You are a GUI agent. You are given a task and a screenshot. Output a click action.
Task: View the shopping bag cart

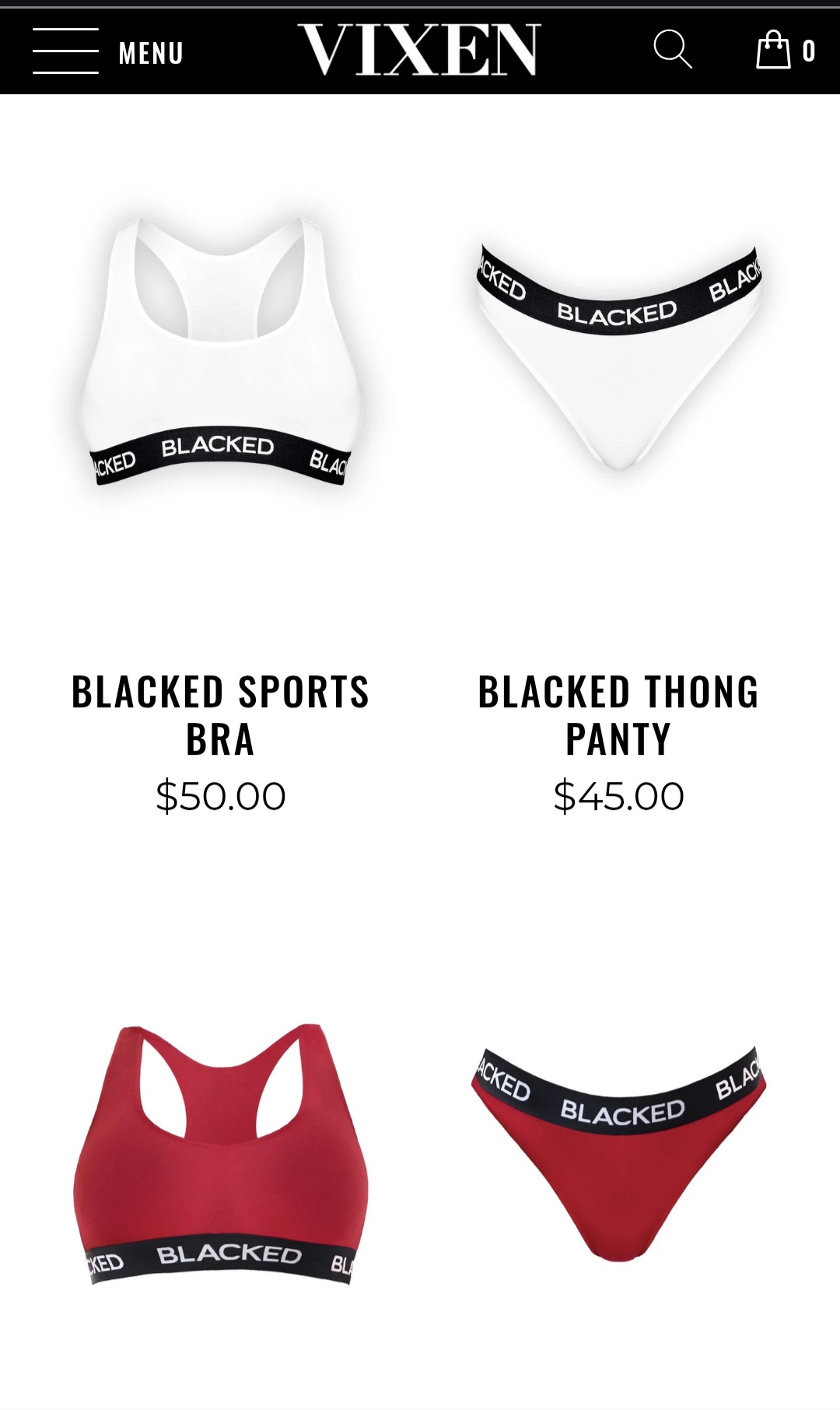click(784, 51)
